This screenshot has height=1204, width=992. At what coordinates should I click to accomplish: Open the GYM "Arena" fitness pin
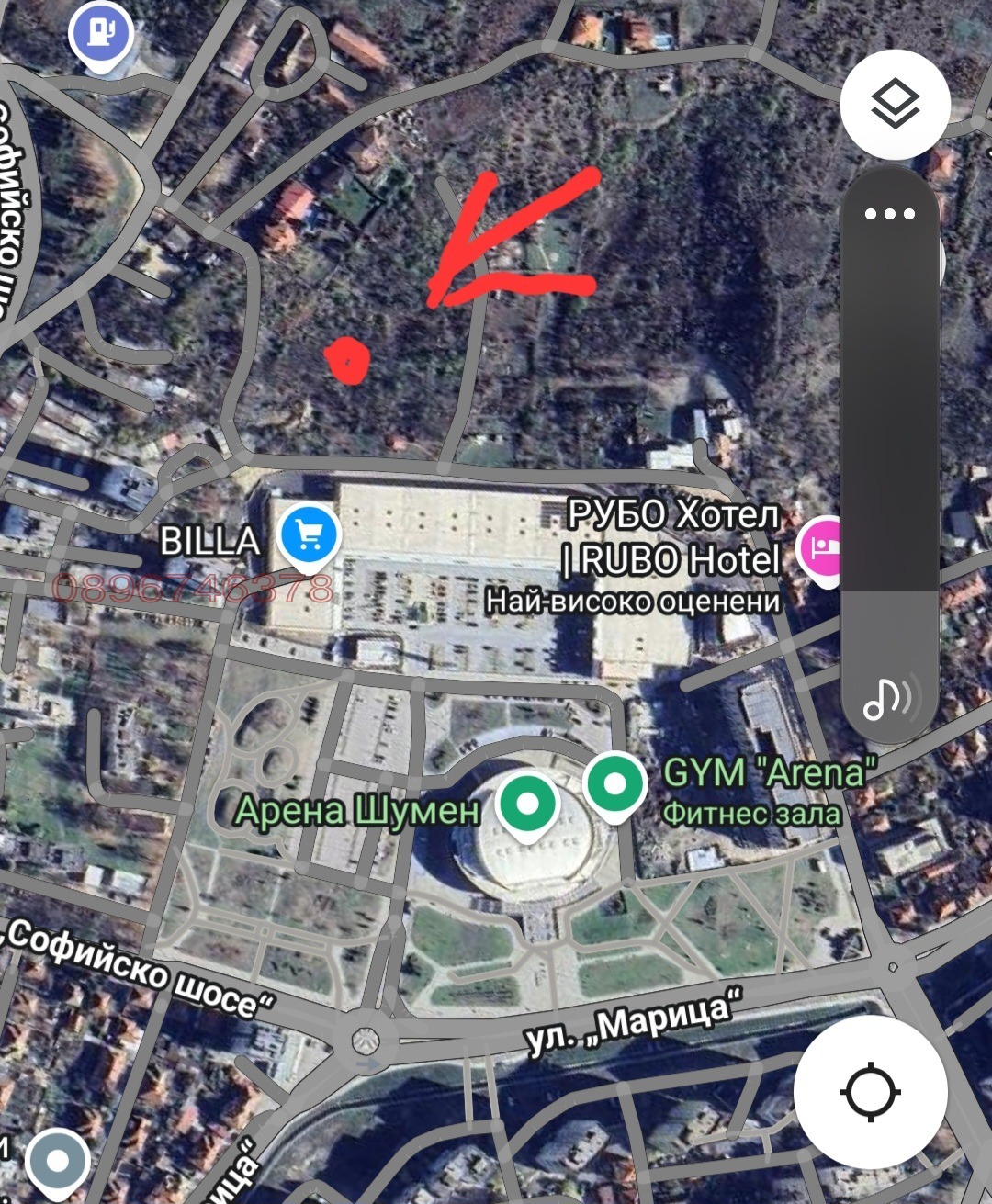point(614,783)
